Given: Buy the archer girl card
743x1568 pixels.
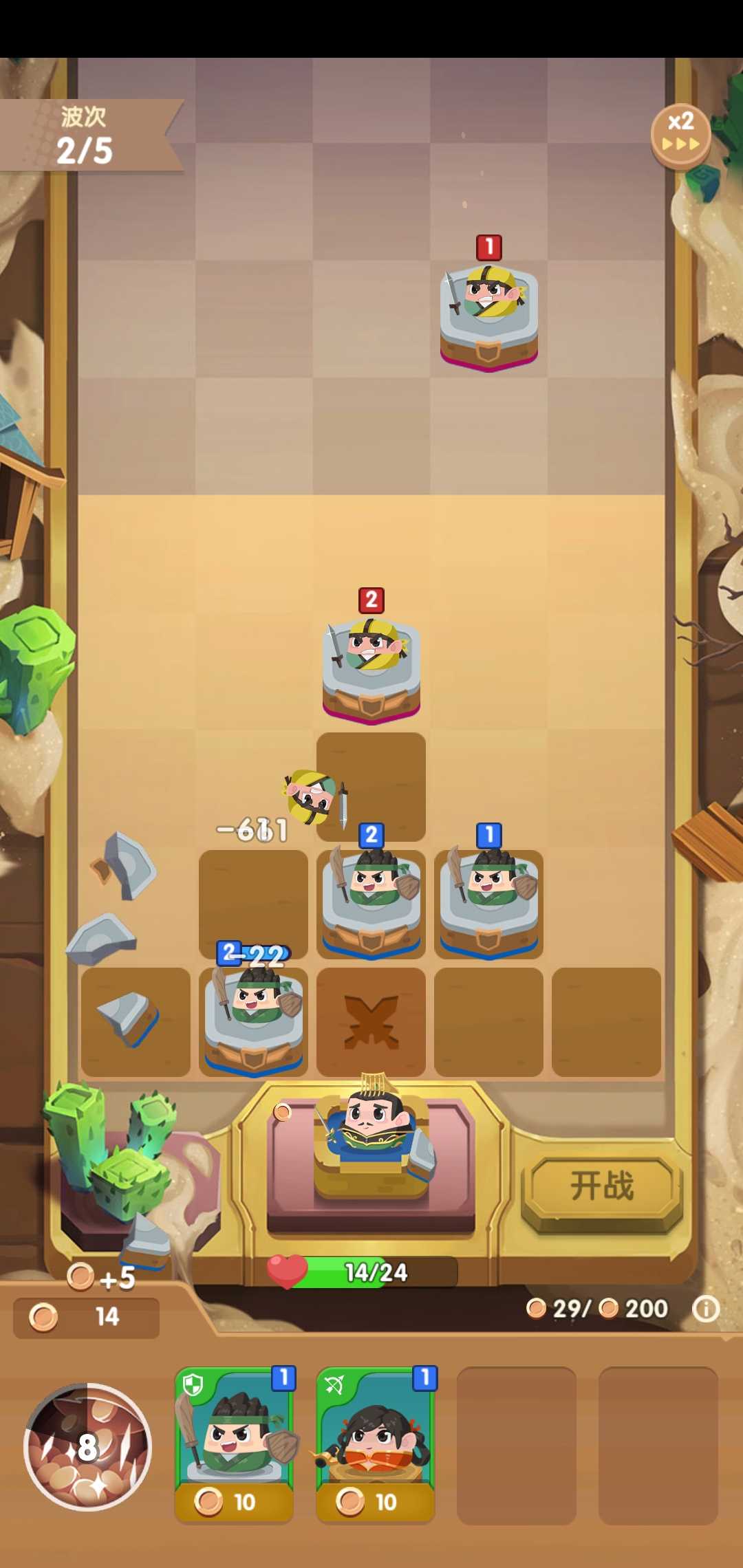Looking at the screenshot, I should (376, 1444).
